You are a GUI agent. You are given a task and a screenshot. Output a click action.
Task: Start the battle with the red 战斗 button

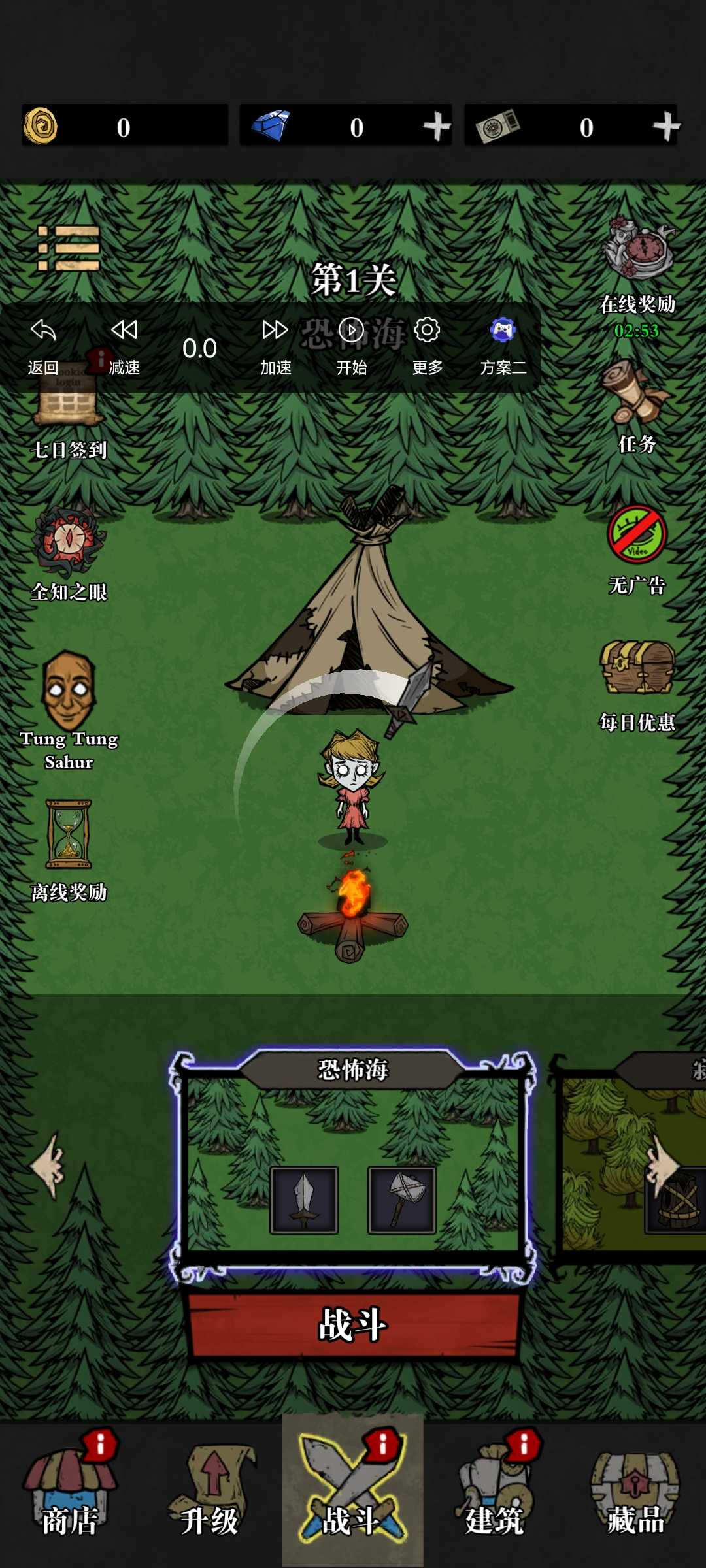tap(353, 1324)
